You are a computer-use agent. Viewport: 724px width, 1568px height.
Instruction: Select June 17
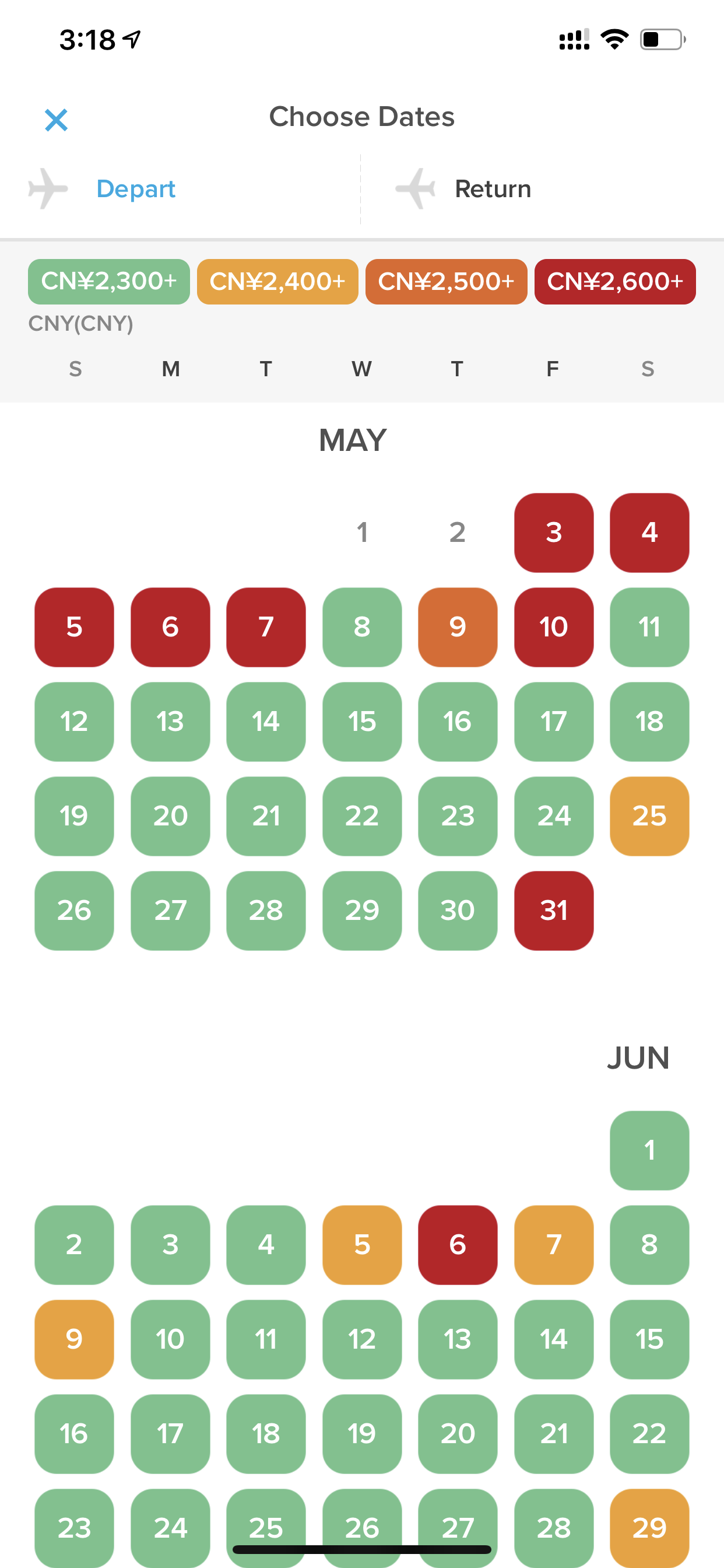click(x=170, y=1433)
